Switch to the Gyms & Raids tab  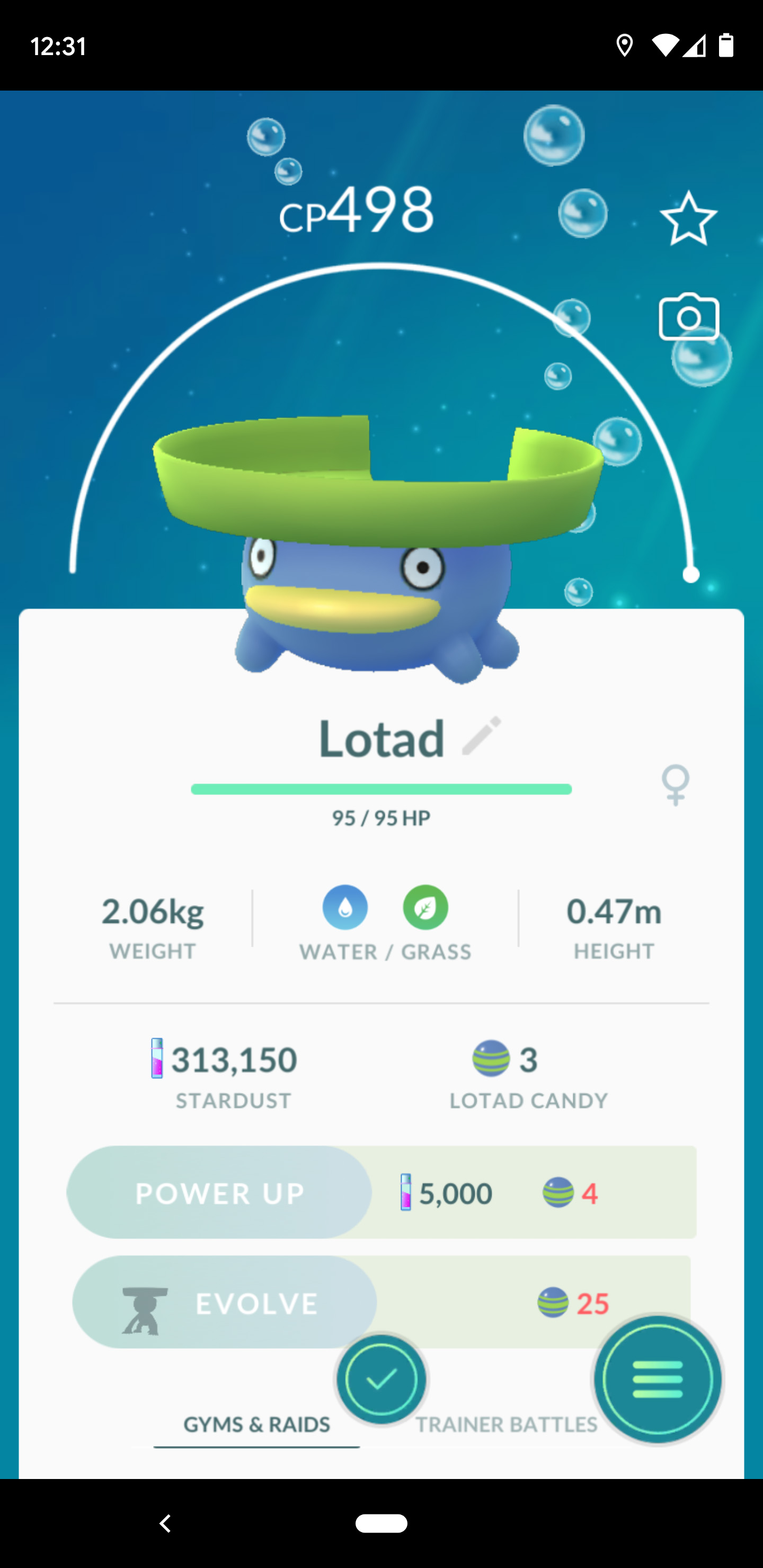click(x=256, y=1424)
